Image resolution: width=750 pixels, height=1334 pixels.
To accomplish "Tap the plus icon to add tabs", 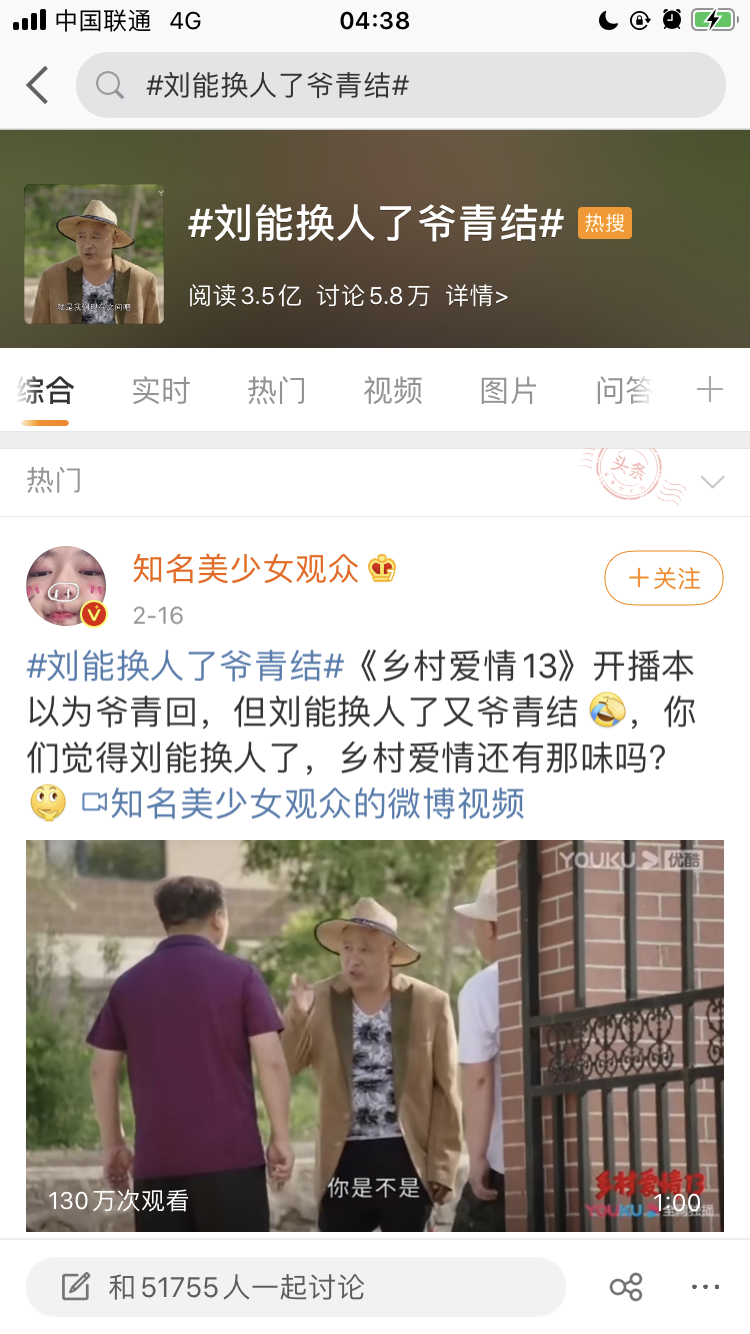I will click(x=709, y=390).
